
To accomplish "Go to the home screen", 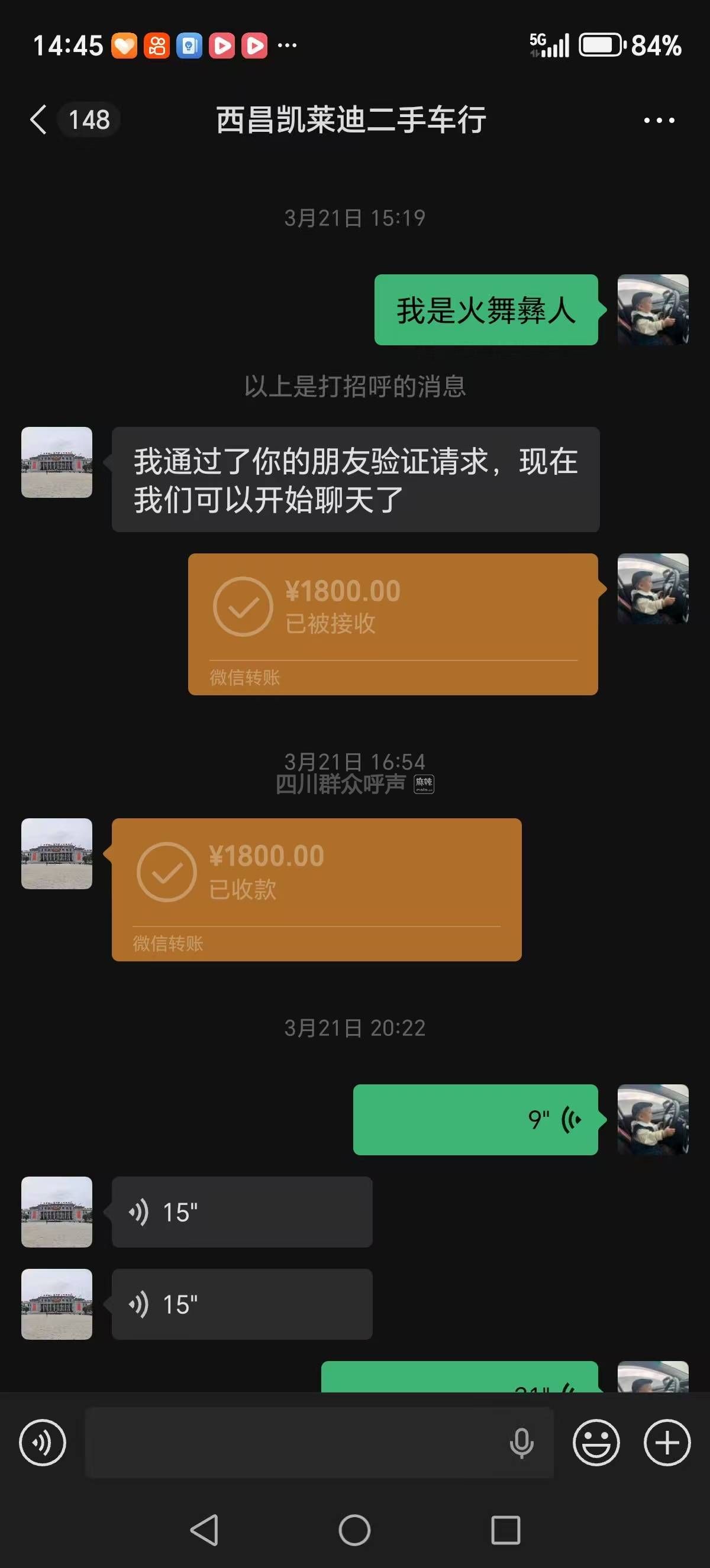I will pyautogui.click(x=354, y=1530).
